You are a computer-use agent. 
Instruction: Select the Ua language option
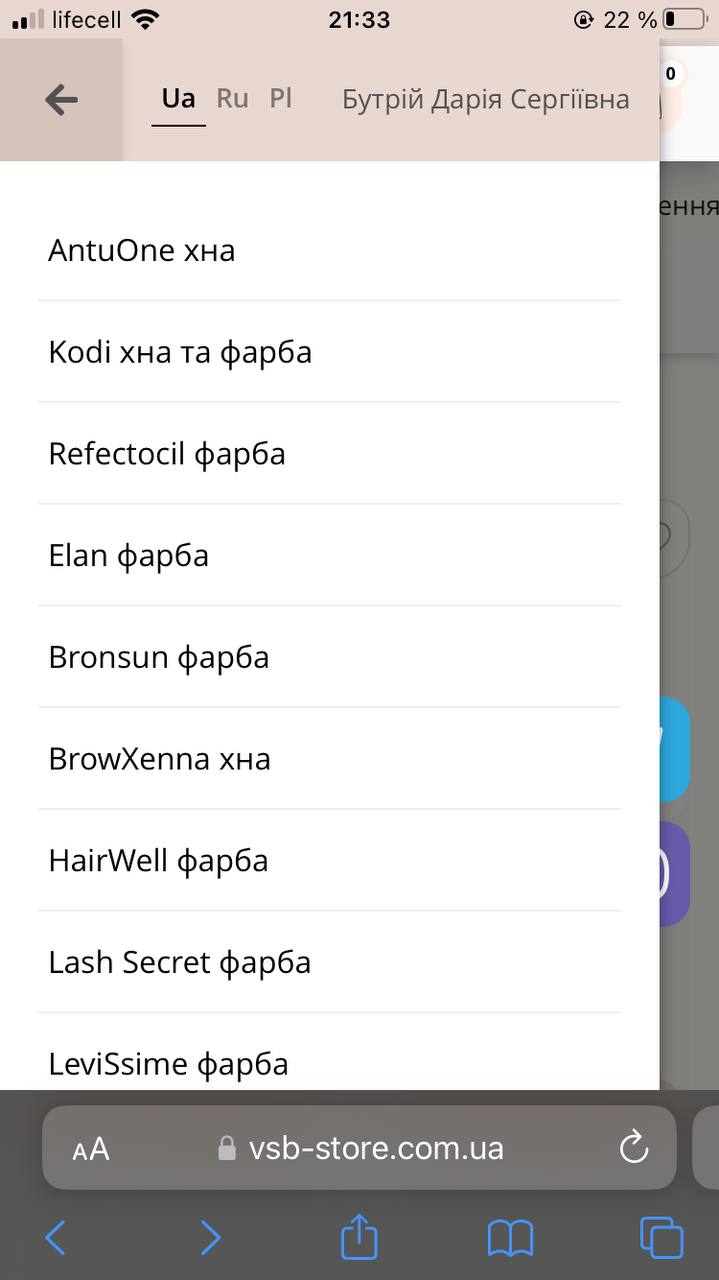click(178, 99)
